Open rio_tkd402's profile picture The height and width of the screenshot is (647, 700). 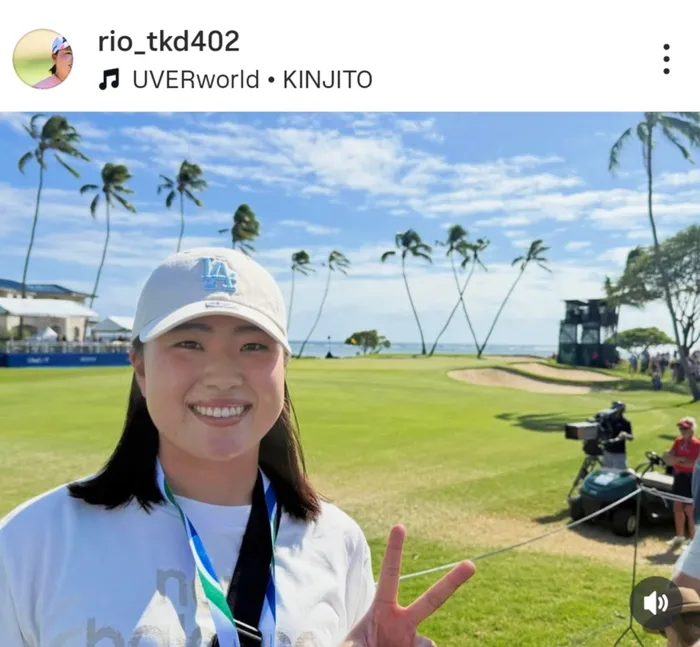pyautogui.click(x=42, y=59)
